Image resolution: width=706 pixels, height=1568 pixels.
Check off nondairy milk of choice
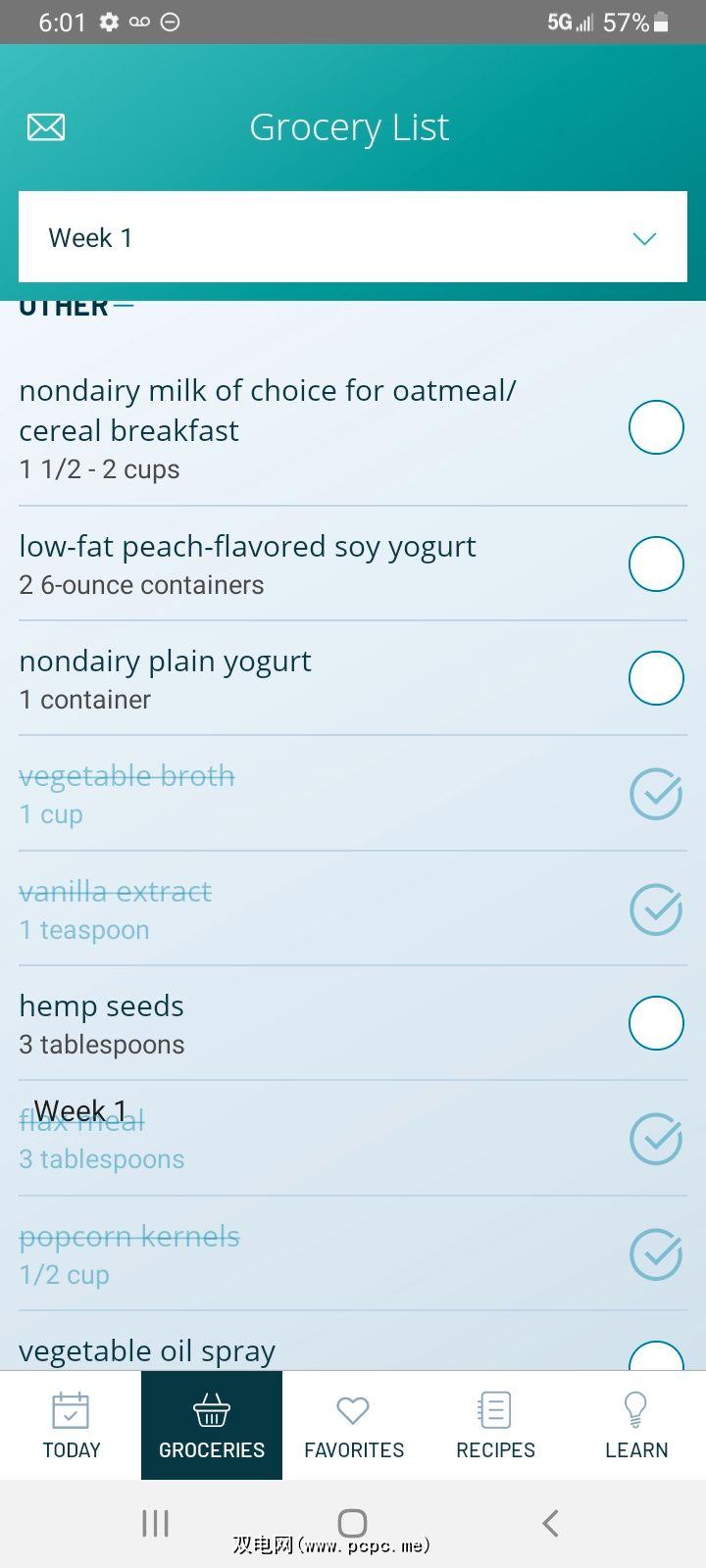[655, 427]
